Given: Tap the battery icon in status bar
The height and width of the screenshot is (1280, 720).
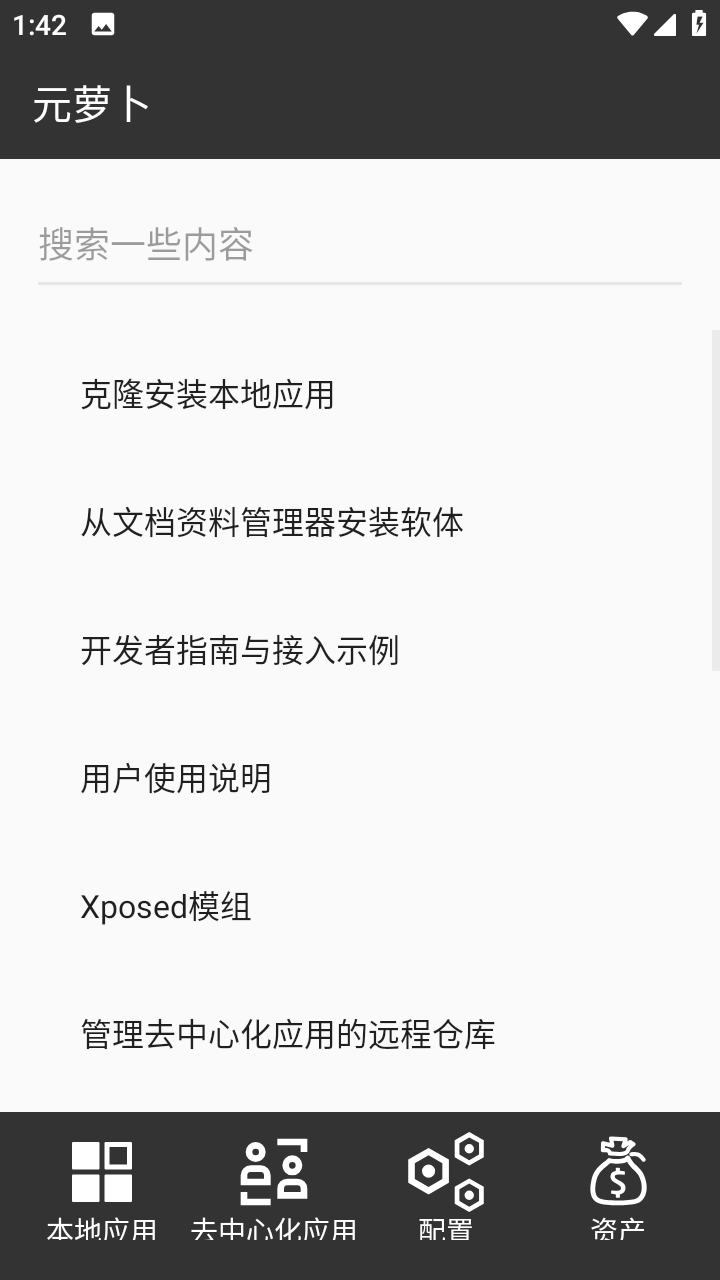Looking at the screenshot, I should click(699, 25).
